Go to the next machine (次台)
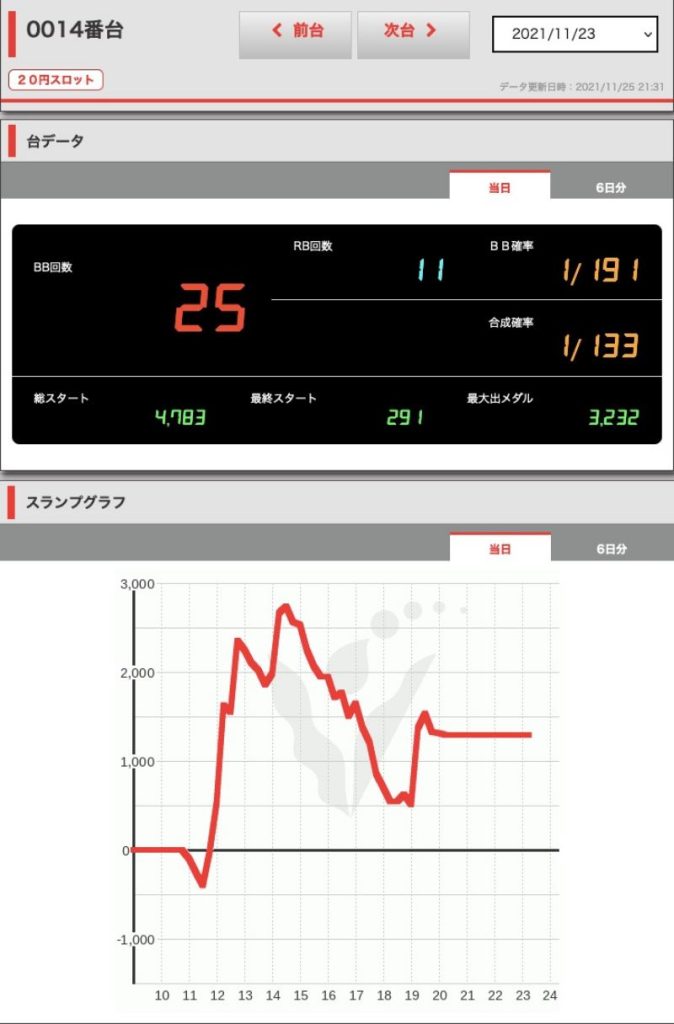 point(412,33)
